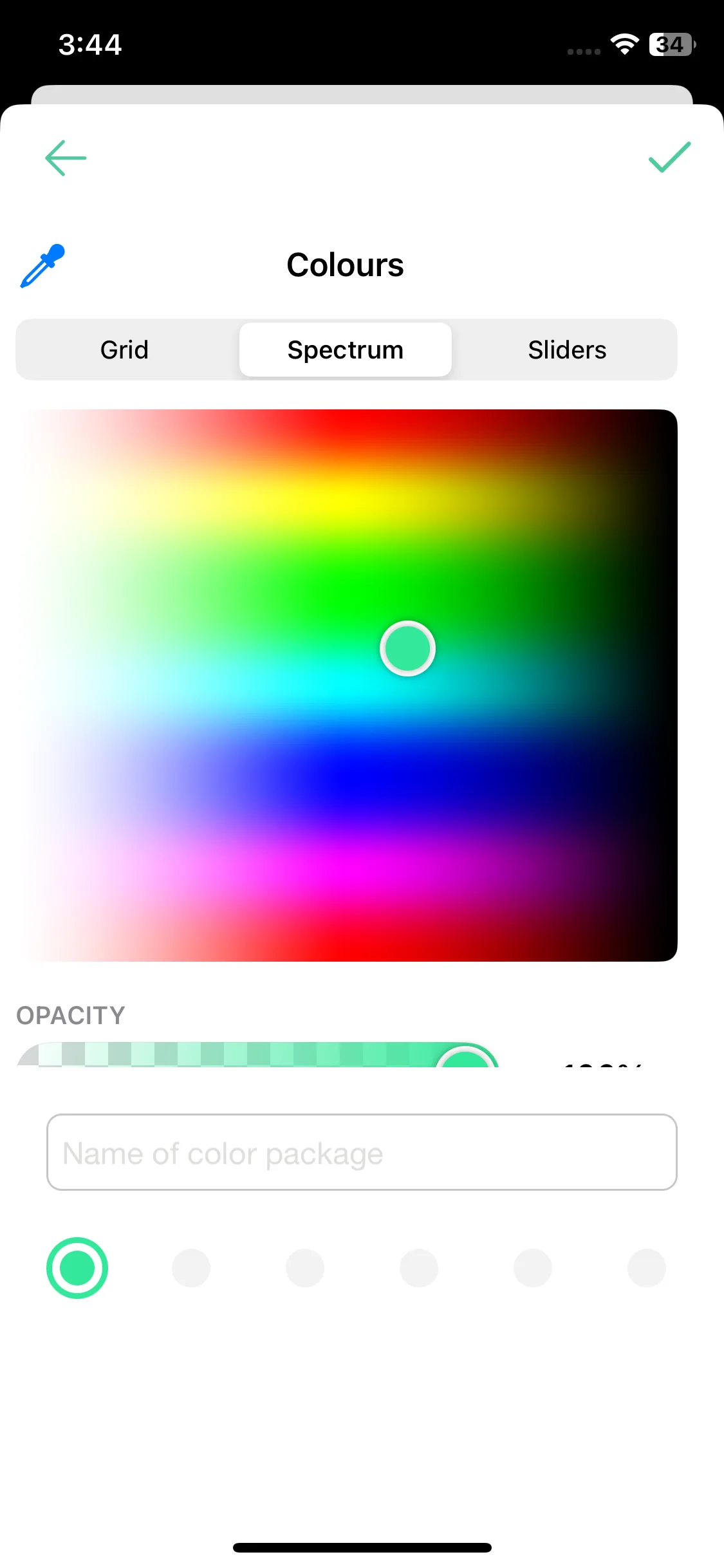Image resolution: width=724 pixels, height=1568 pixels.
Task: Select the active green colour swatch
Action: (x=77, y=1267)
